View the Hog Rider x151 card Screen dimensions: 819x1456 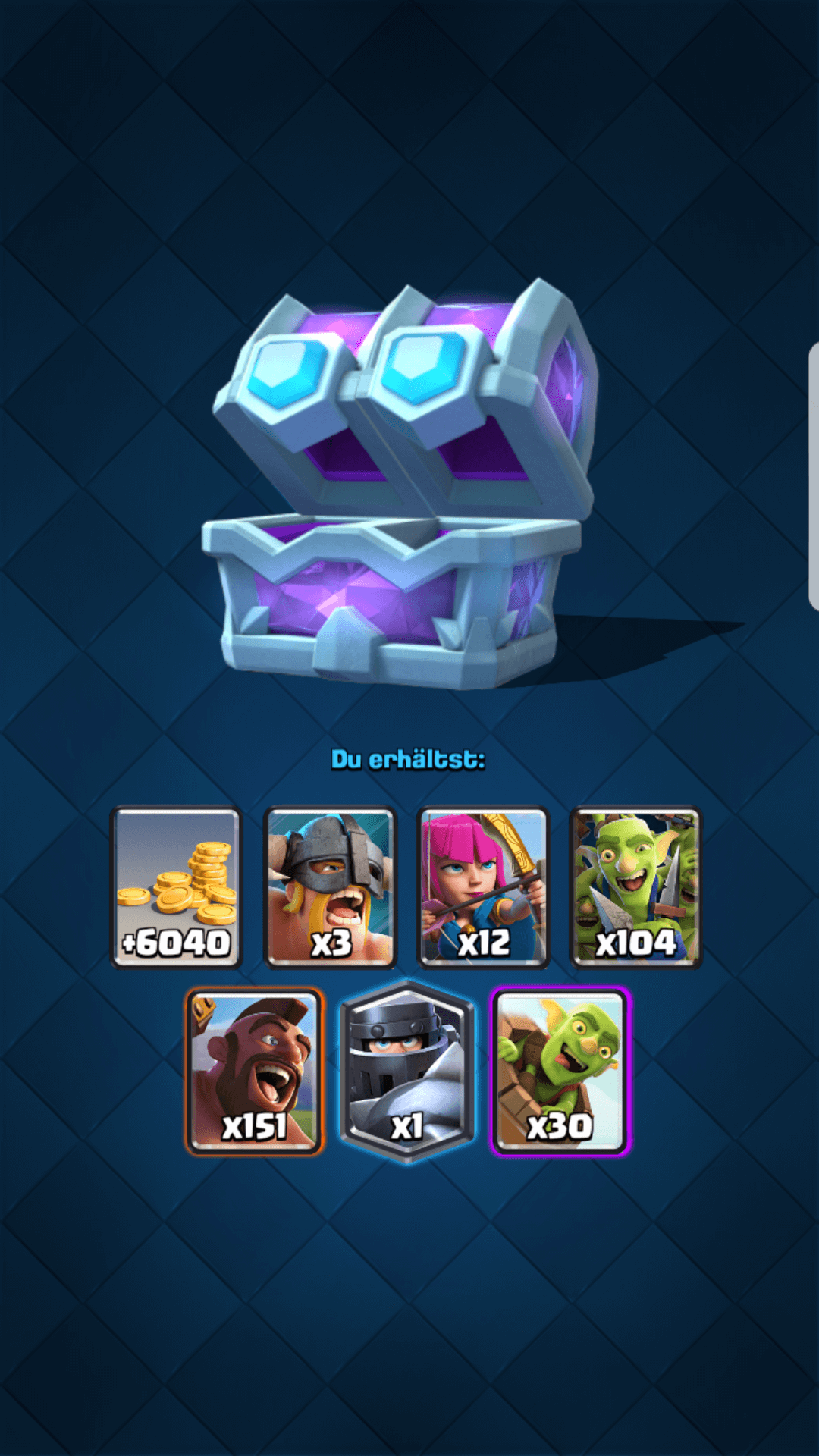[254, 1071]
